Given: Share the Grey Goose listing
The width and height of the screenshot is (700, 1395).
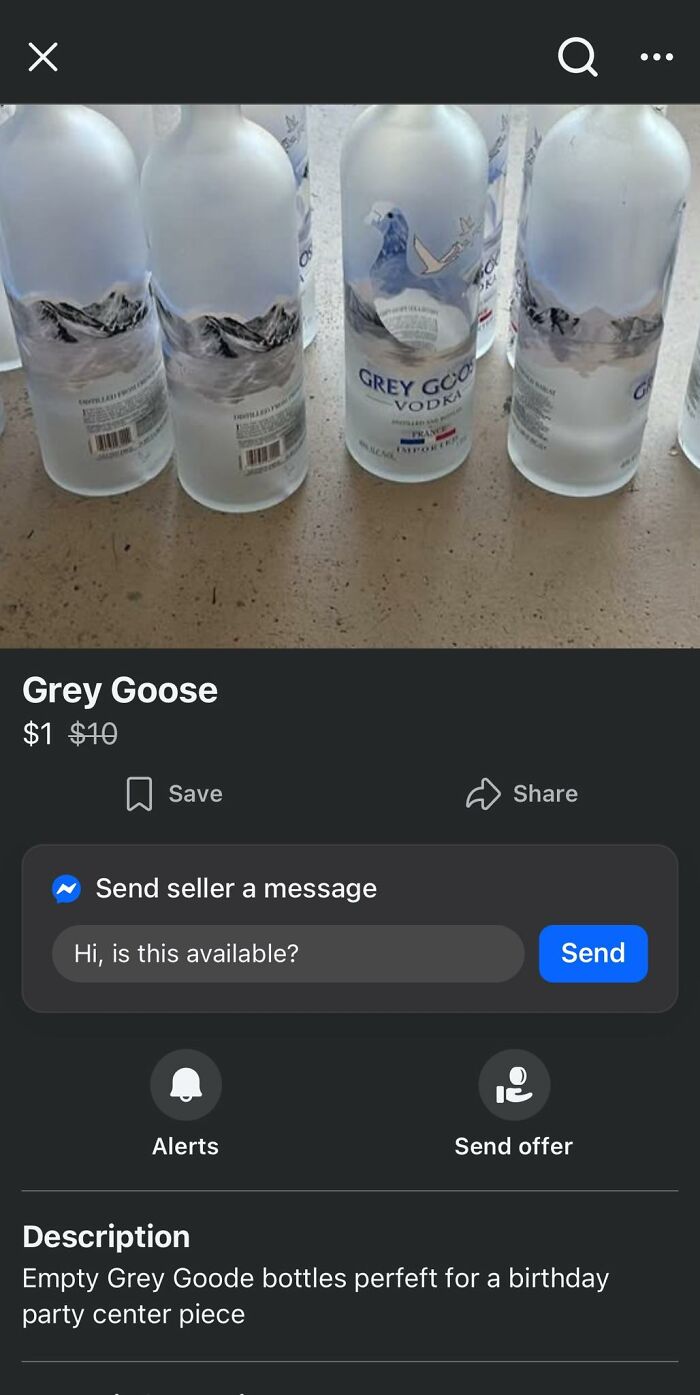Looking at the screenshot, I should [x=522, y=794].
